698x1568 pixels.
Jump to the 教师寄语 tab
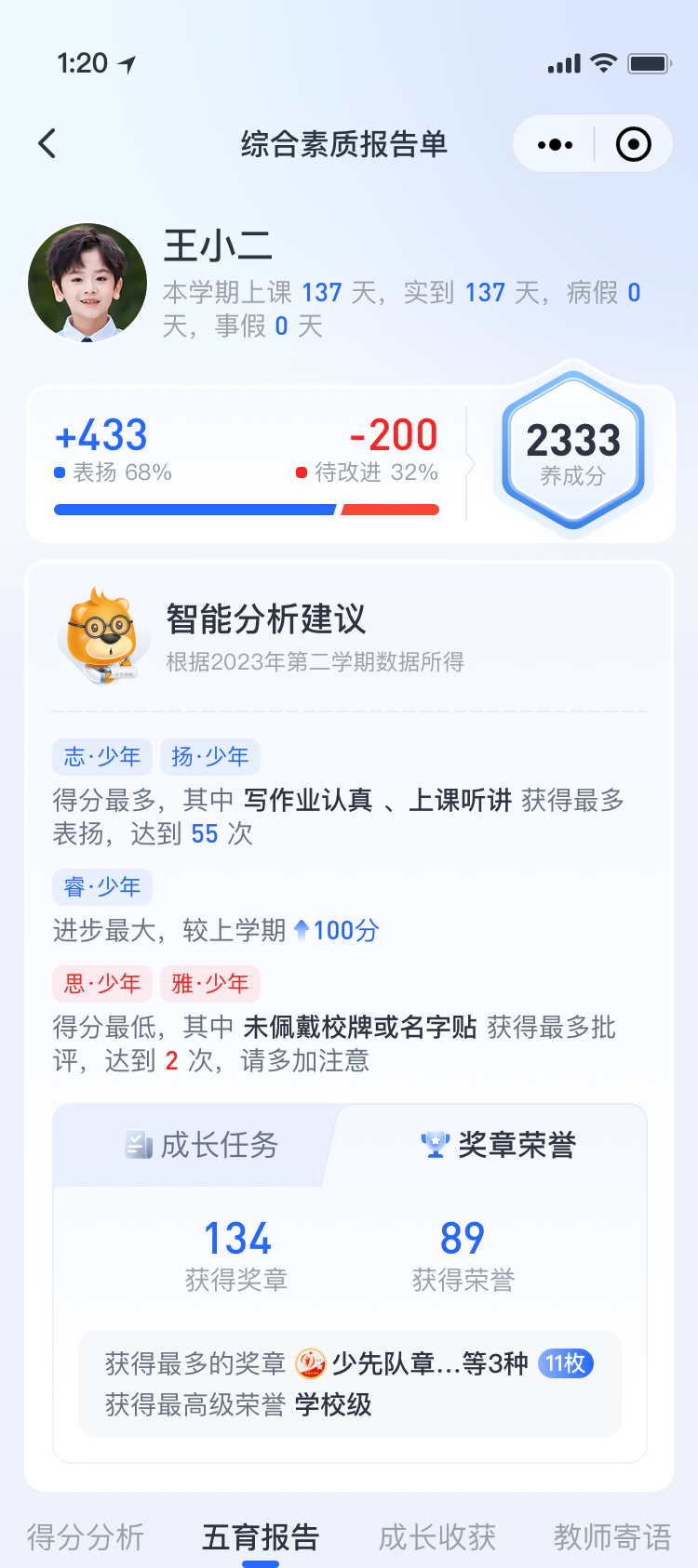pos(611,1537)
